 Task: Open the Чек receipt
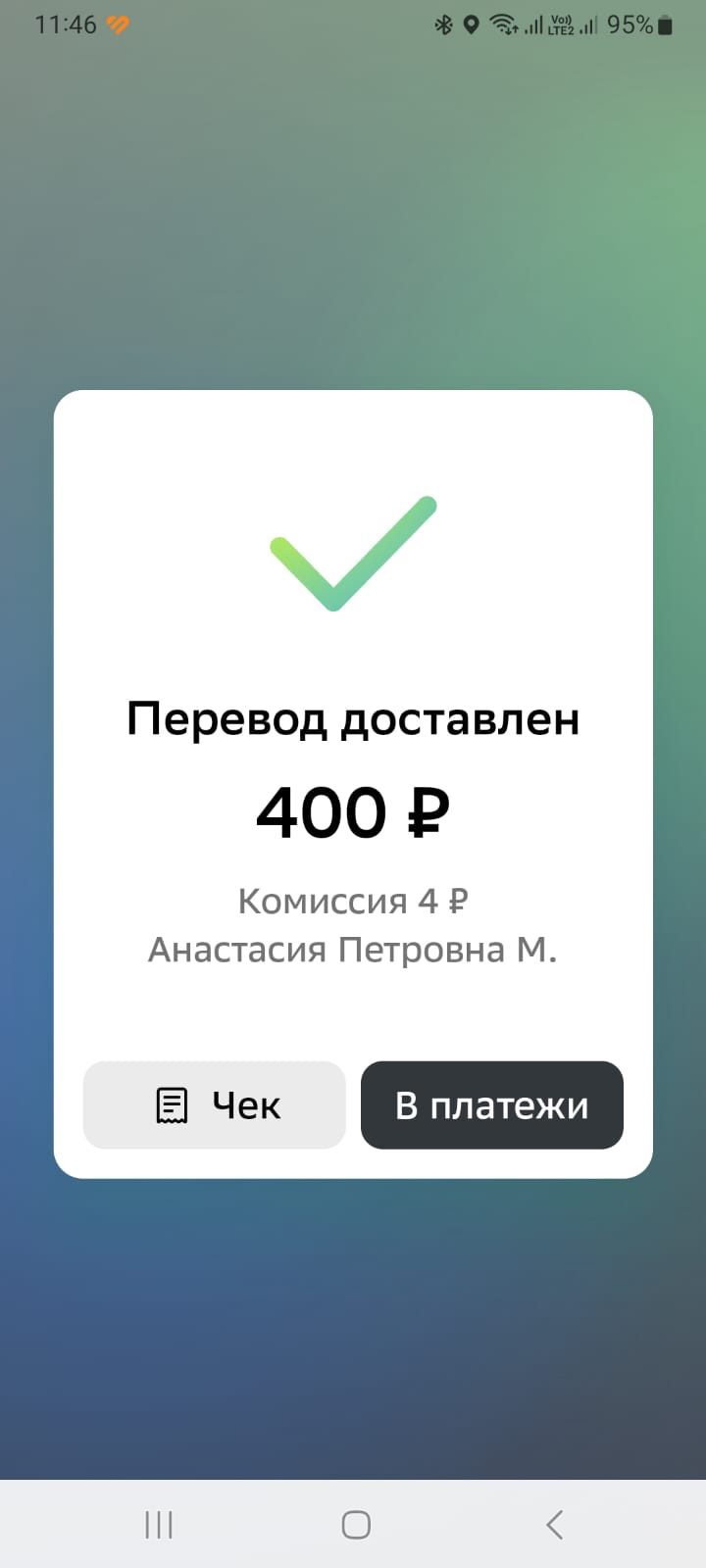click(x=215, y=1104)
